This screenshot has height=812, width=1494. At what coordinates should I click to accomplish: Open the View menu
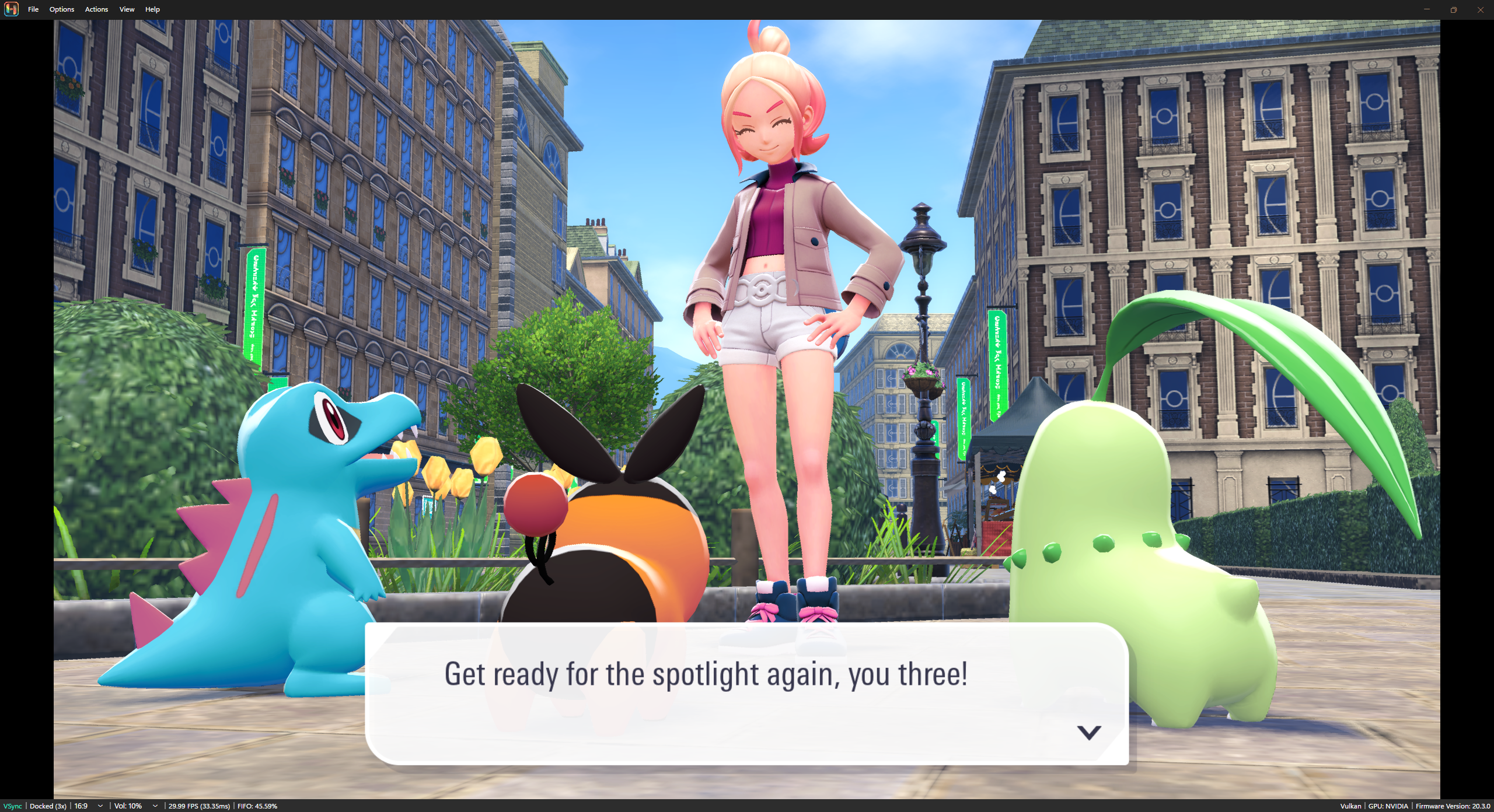127,9
